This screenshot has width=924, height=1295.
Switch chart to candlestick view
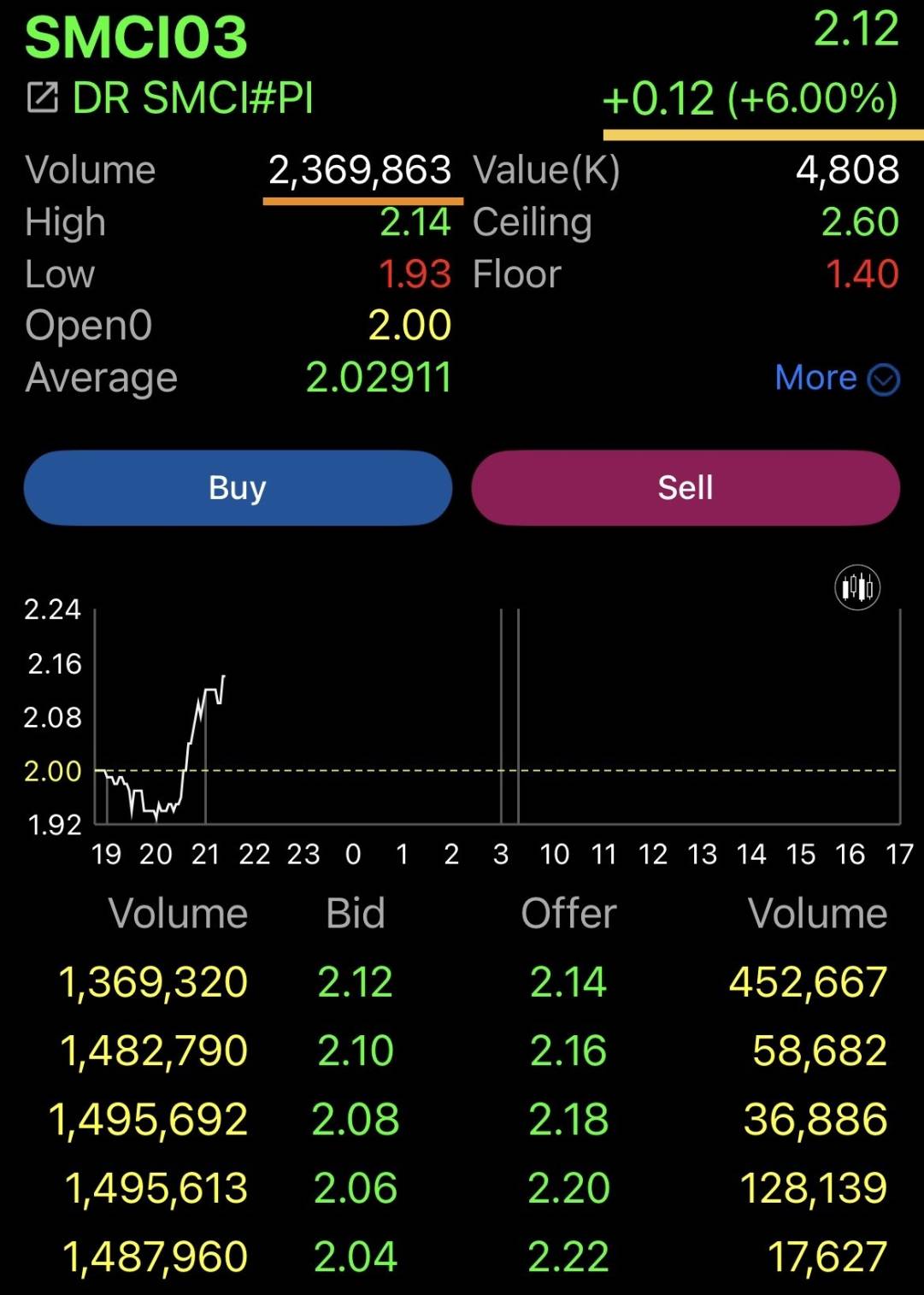click(857, 587)
